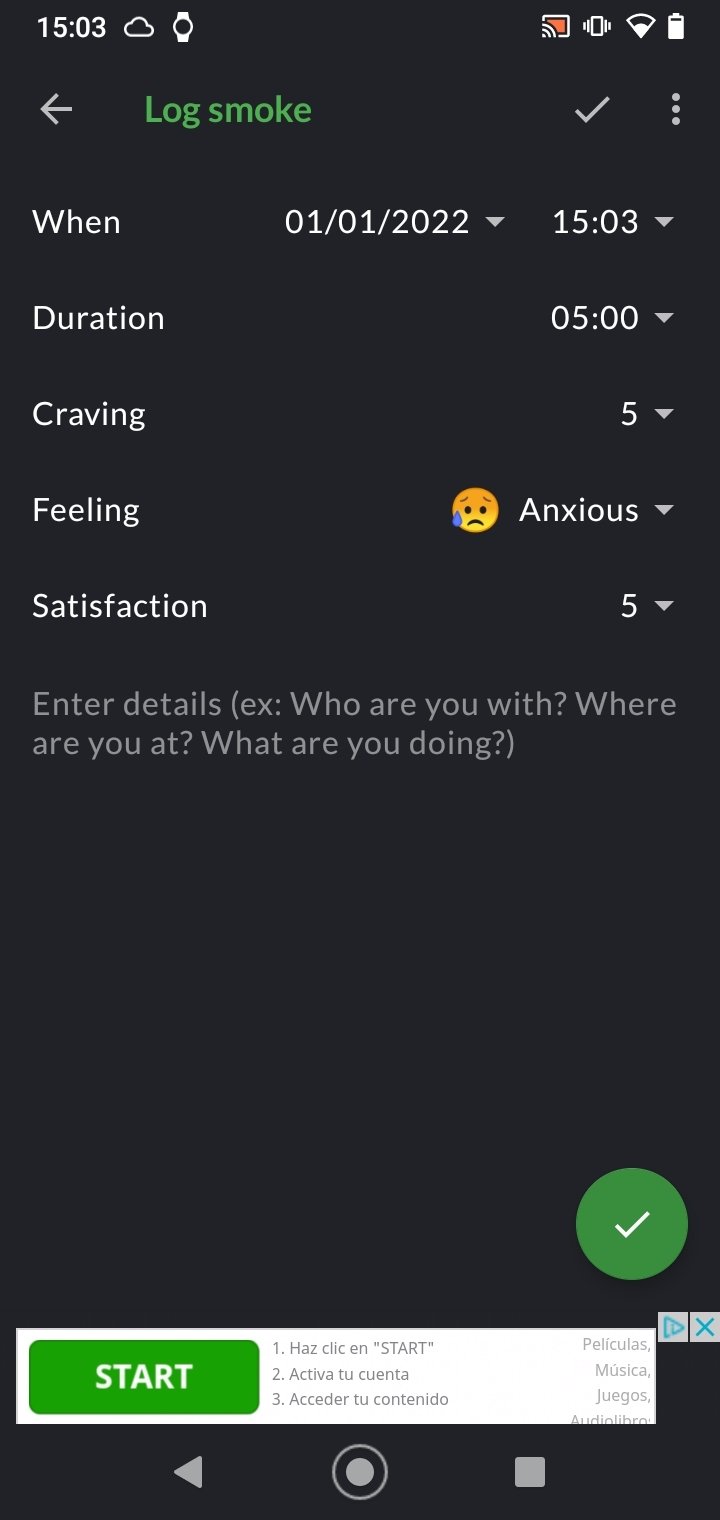Tap the START button in the ad
The height and width of the screenshot is (1520, 720).
pyautogui.click(x=144, y=1377)
